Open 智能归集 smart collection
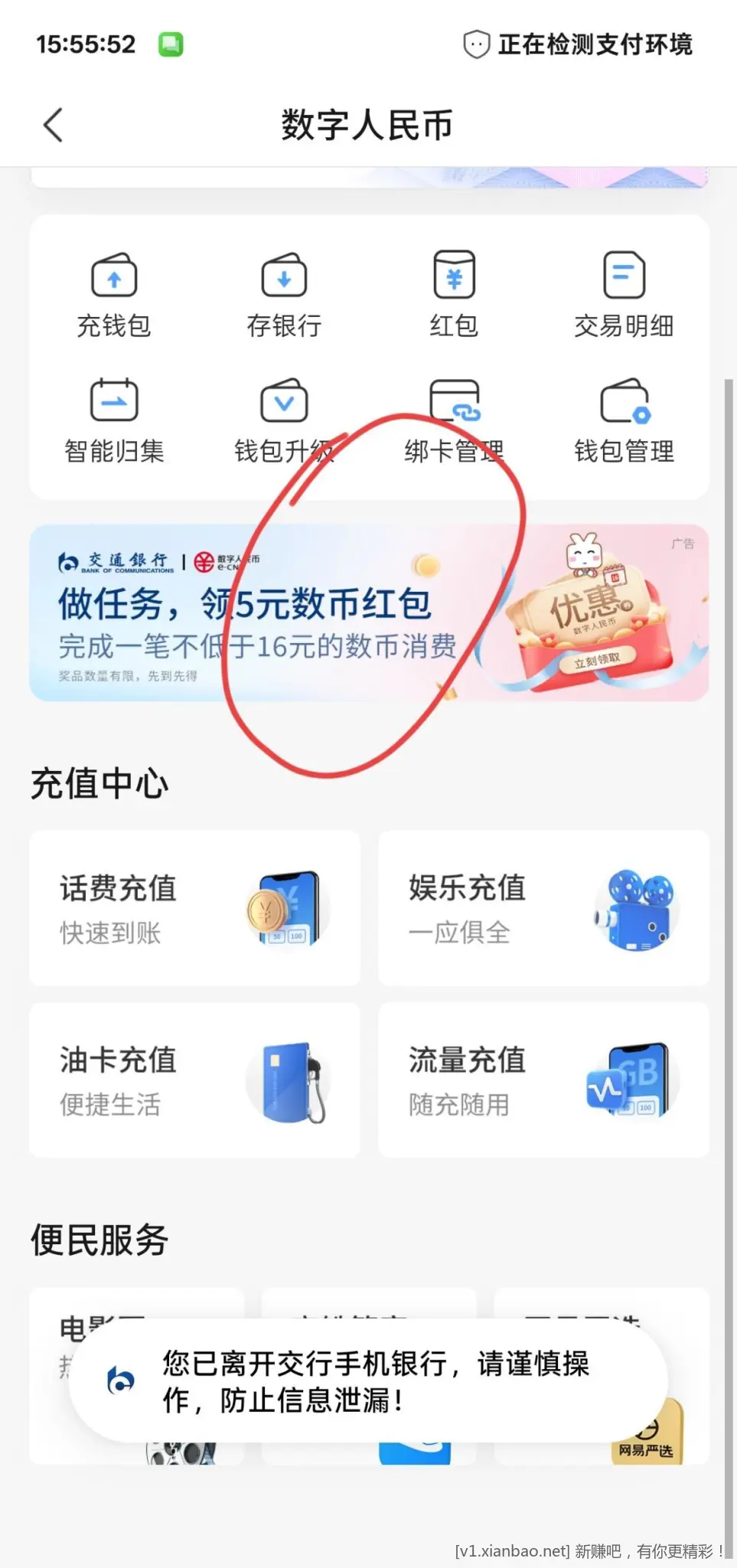 tap(114, 420)
